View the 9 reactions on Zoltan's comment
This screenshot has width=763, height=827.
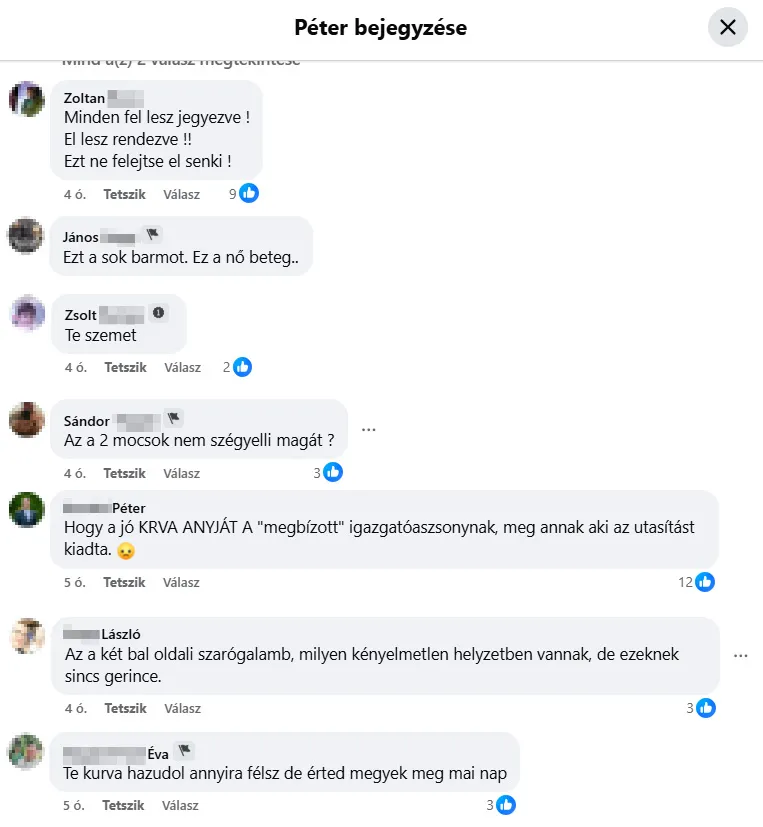[244, 194]
